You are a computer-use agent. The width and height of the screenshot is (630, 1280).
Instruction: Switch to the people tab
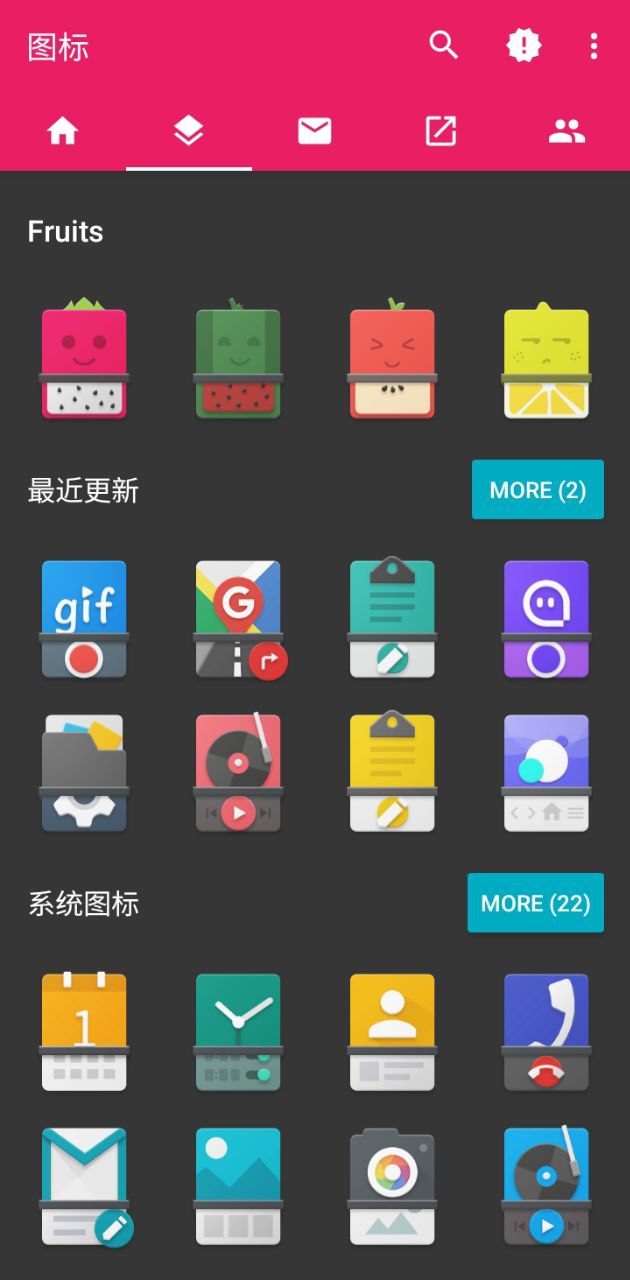tap(566, 131)
